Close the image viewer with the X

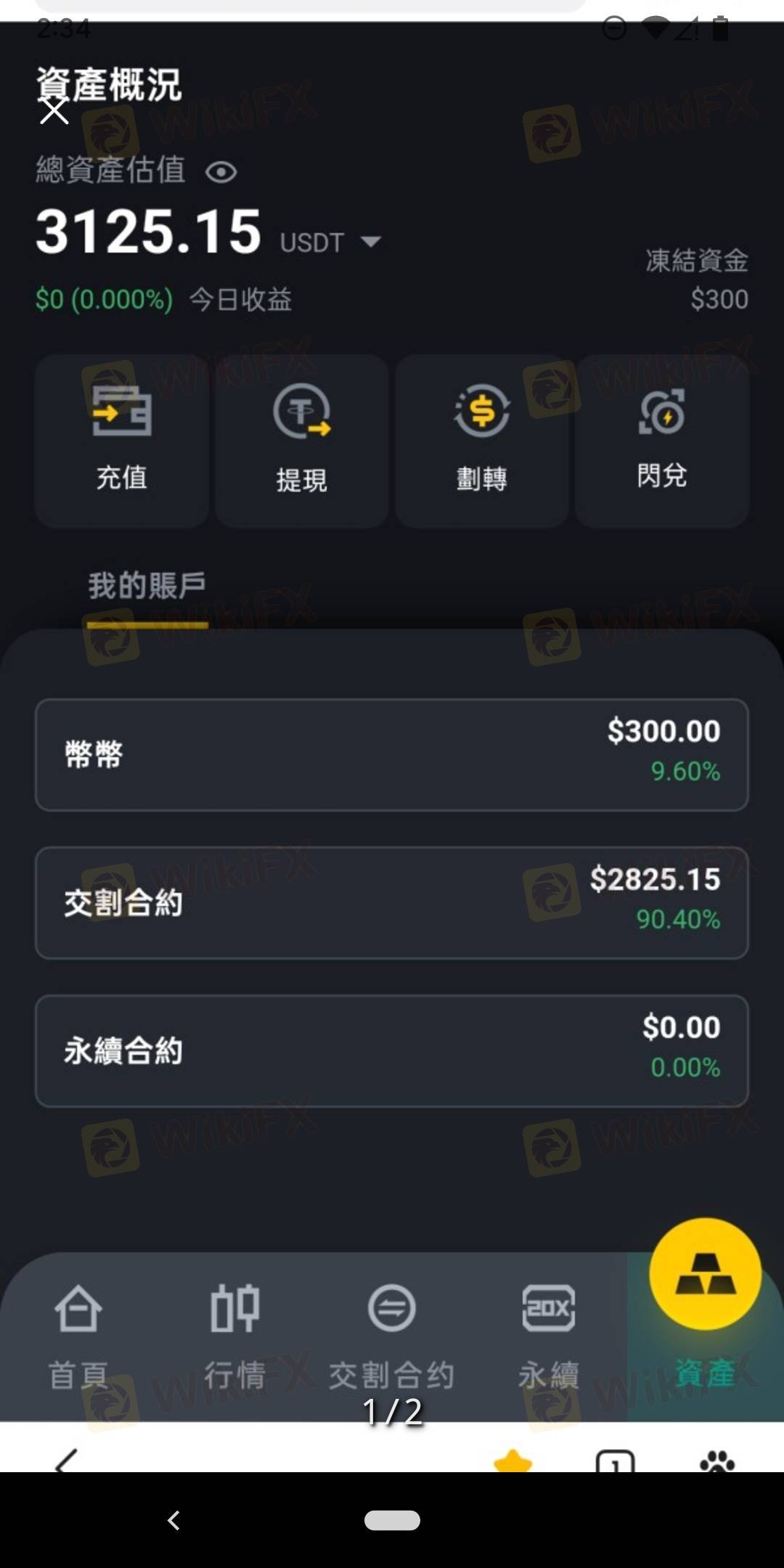(x=54, y=112)
